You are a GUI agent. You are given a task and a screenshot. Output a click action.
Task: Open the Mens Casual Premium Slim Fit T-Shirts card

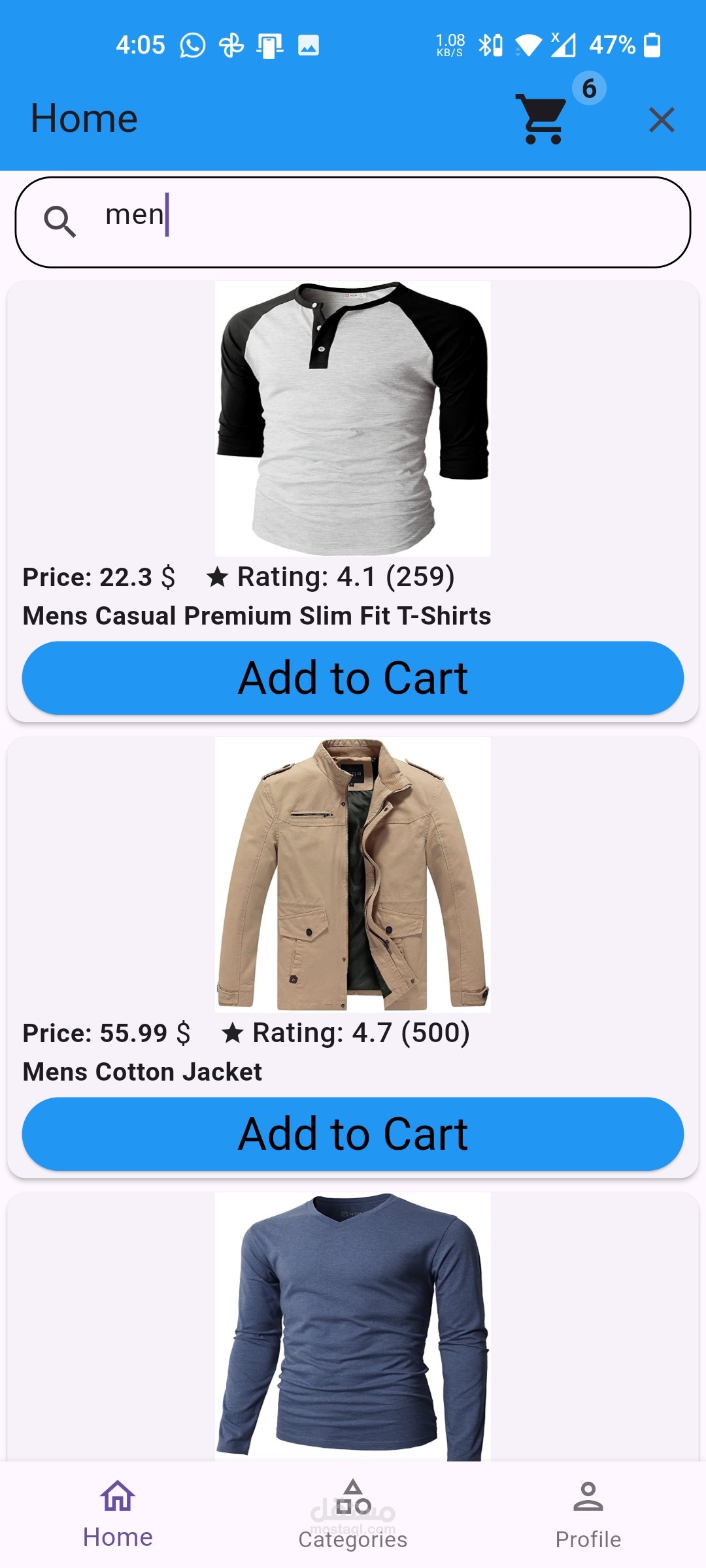point(353,501)
